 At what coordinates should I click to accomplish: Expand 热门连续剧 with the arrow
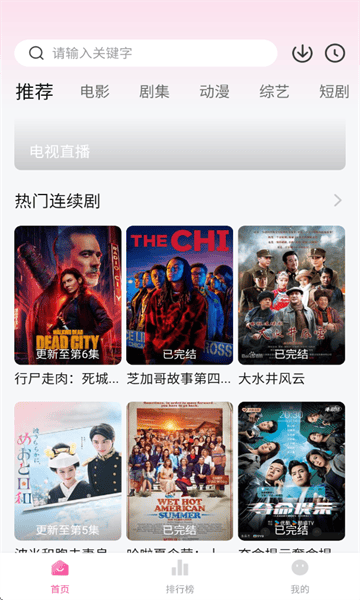337,200
